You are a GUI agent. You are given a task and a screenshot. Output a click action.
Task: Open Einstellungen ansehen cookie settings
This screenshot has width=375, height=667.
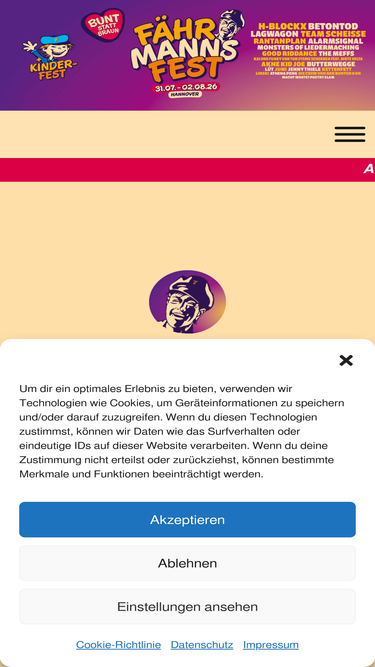tap(188, 607)
